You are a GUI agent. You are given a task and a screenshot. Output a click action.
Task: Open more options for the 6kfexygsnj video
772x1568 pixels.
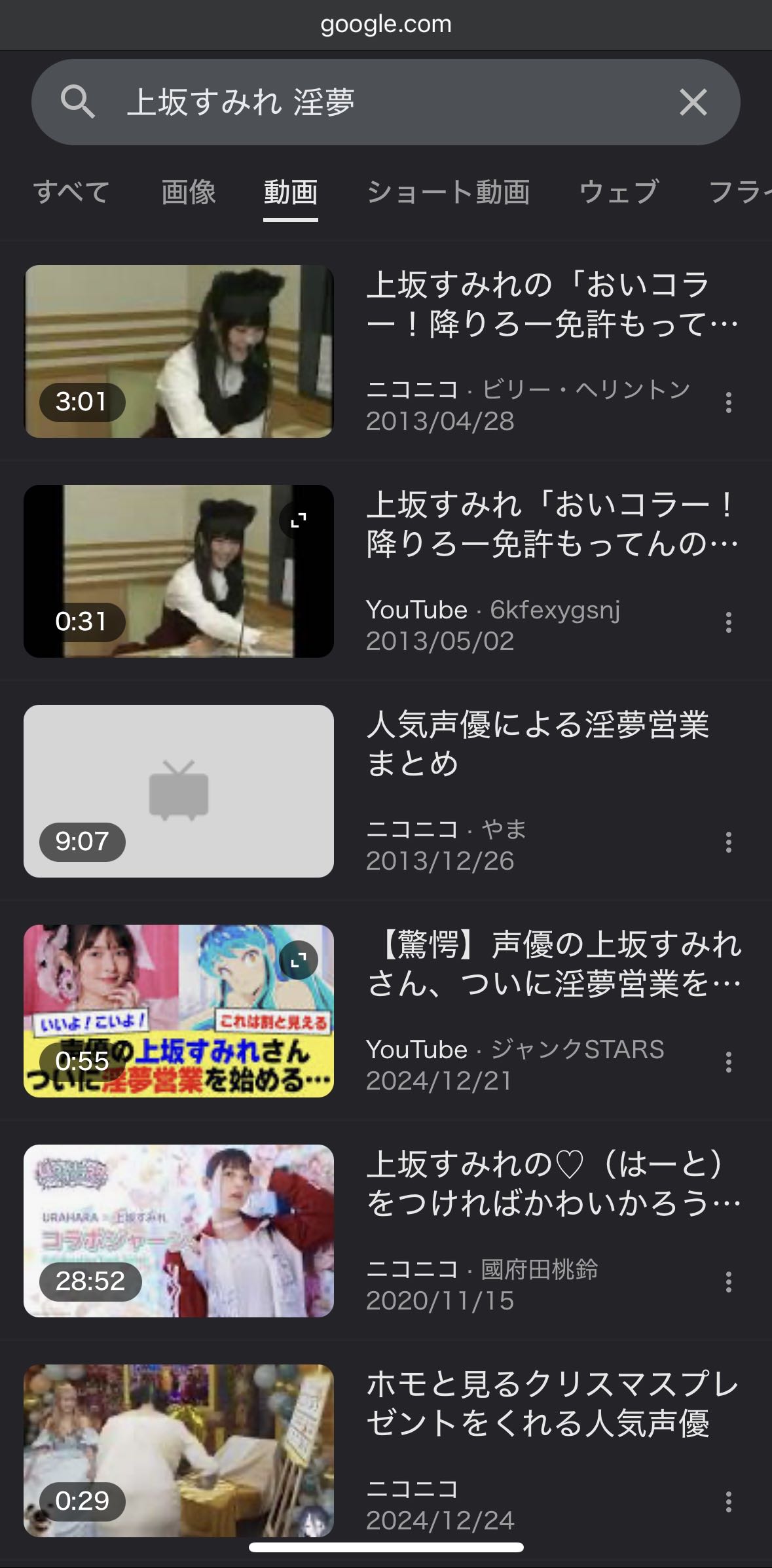tap(728, 622)
